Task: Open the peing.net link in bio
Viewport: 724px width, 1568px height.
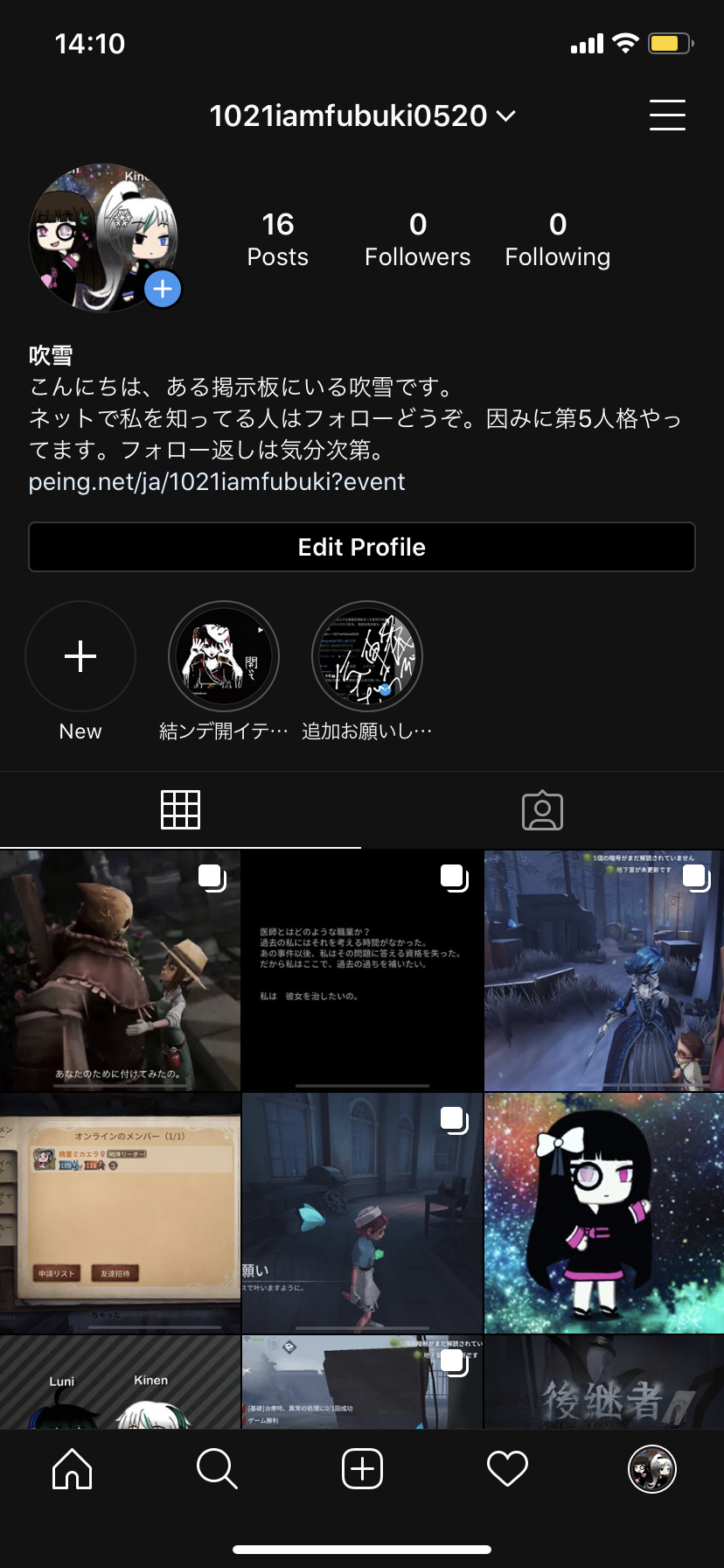Action: 217,482
